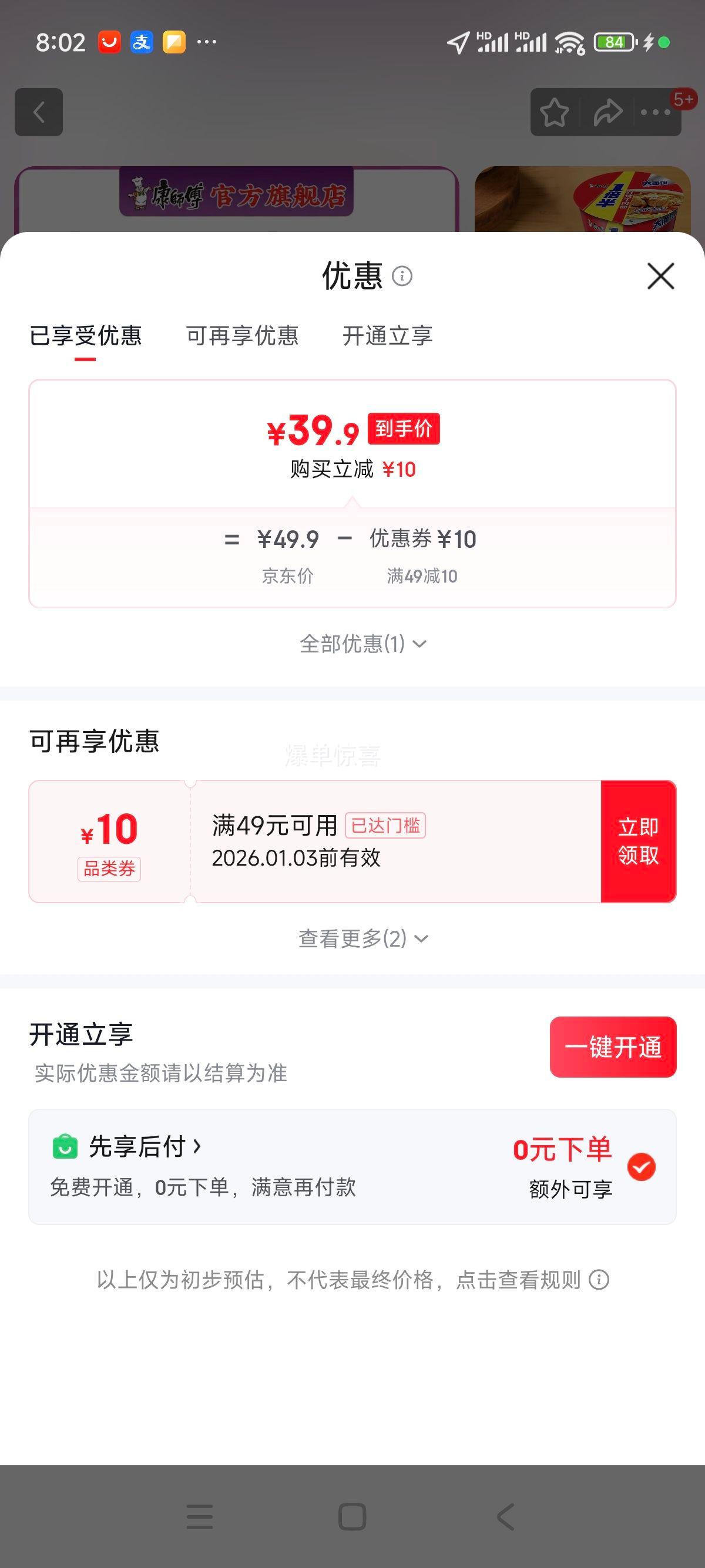Open the share icon in the top bar

point(606,112)
